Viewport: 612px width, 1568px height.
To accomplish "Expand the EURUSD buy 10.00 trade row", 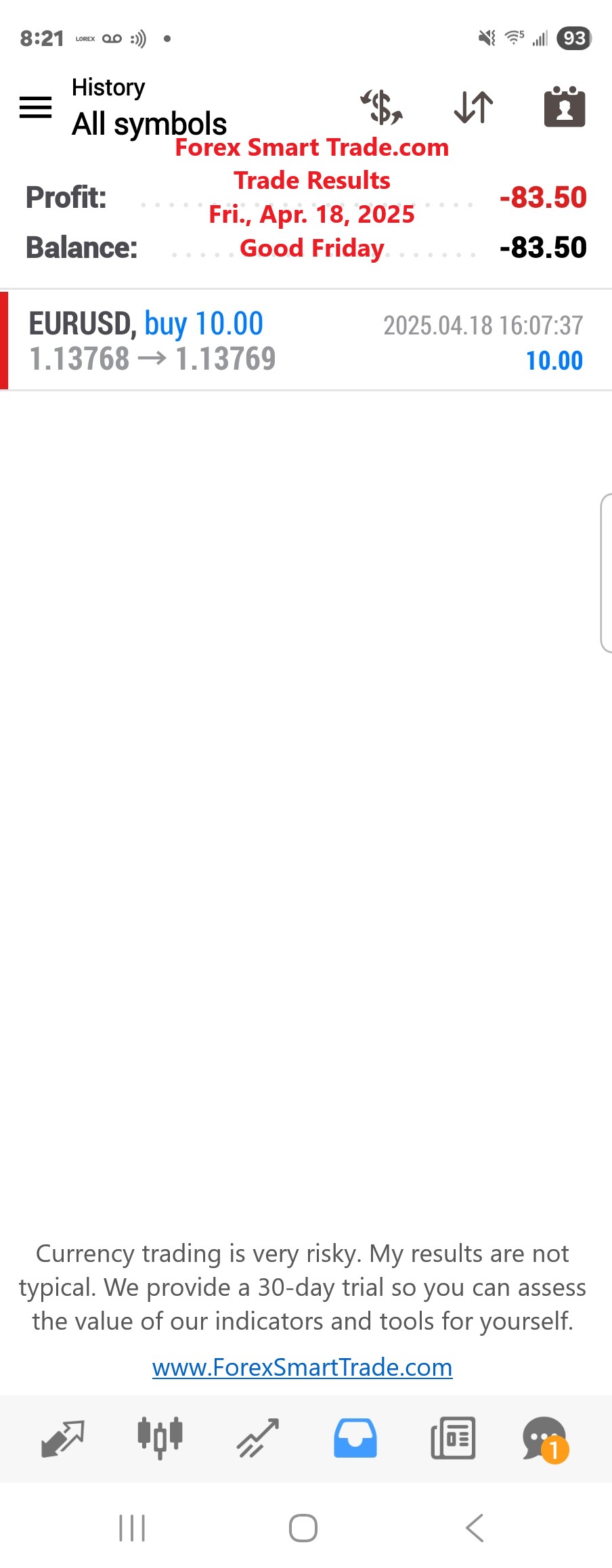I will 306,341.
